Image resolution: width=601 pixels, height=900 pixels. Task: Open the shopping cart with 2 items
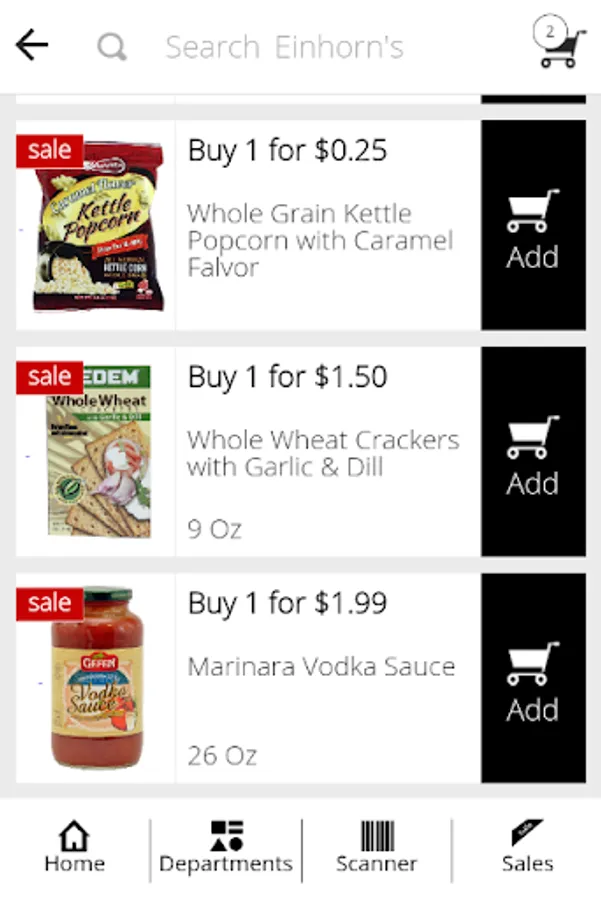click(x=557, y=44)
